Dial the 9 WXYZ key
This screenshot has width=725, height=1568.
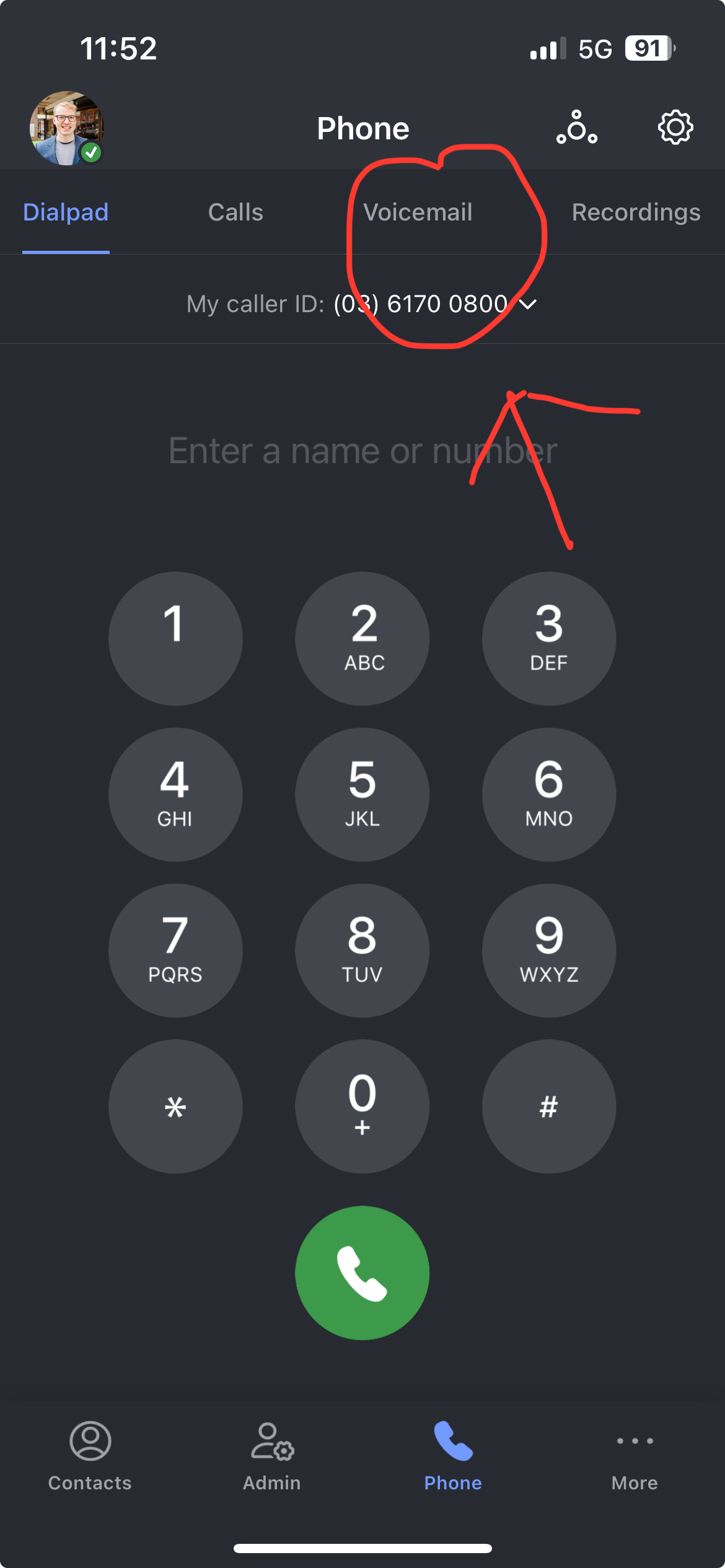(549, 951)
